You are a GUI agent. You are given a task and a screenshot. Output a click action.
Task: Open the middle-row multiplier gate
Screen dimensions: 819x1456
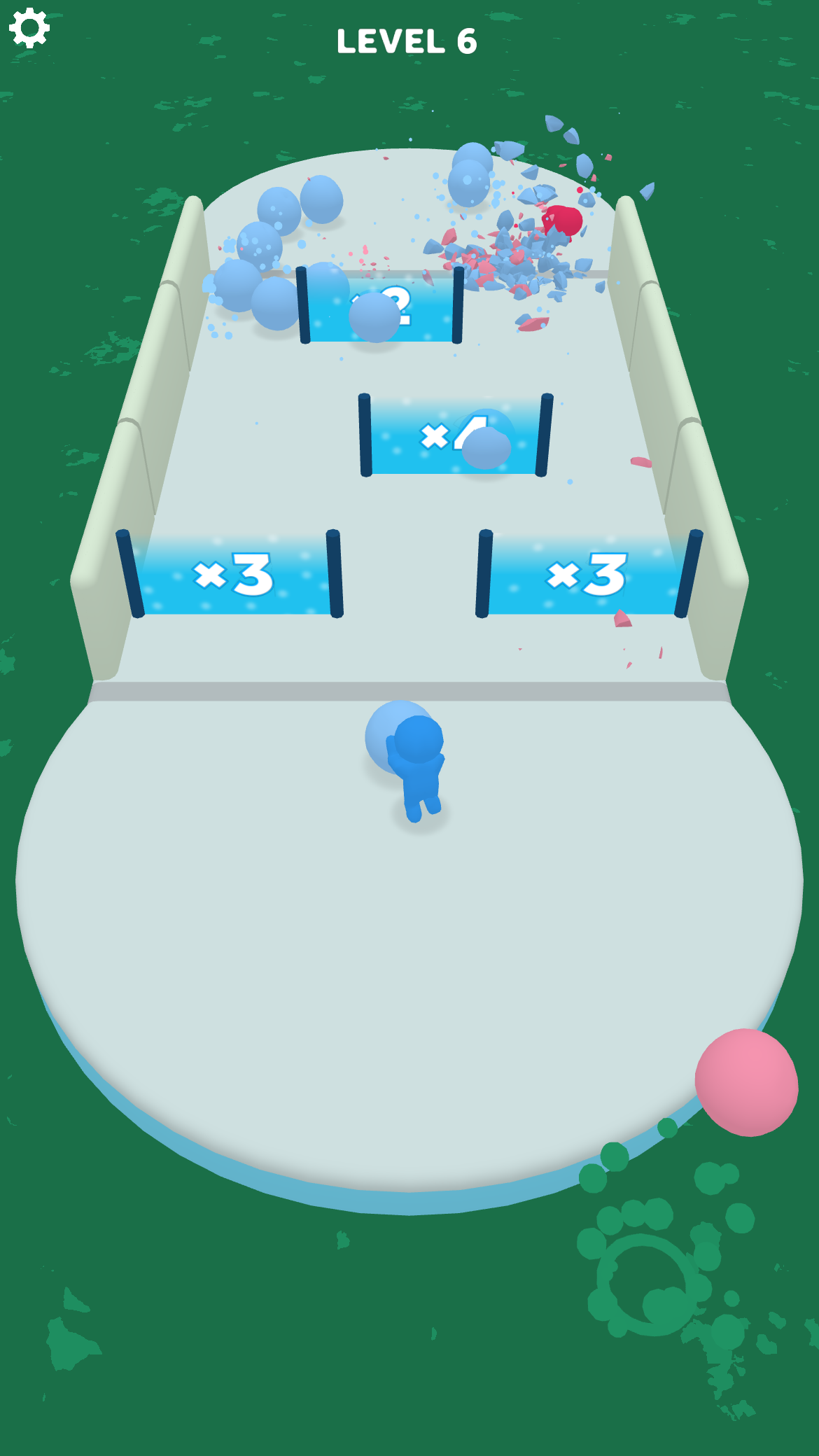coord(455,435)
